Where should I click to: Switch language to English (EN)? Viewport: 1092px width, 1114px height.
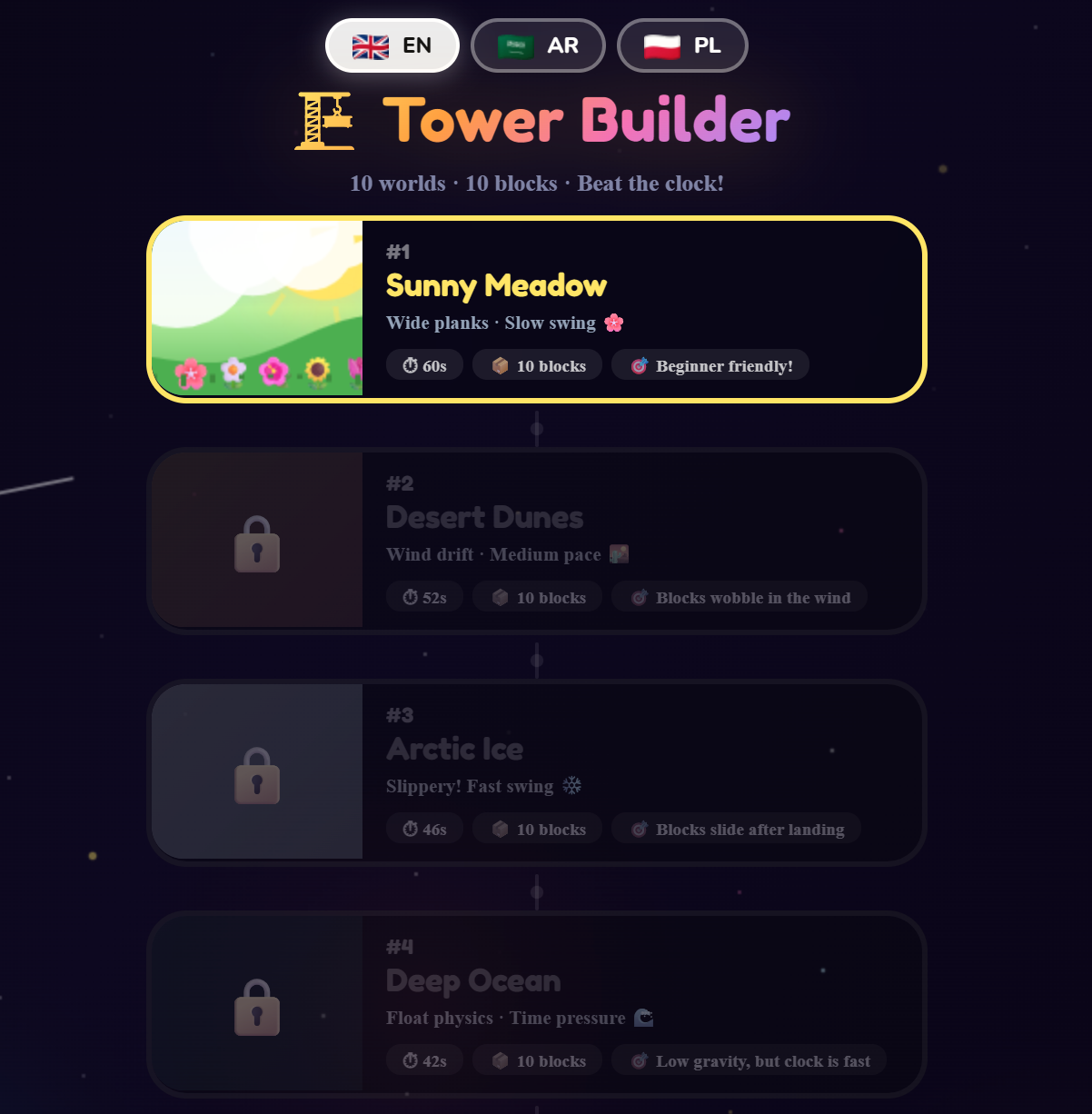[x=392, y=45]
